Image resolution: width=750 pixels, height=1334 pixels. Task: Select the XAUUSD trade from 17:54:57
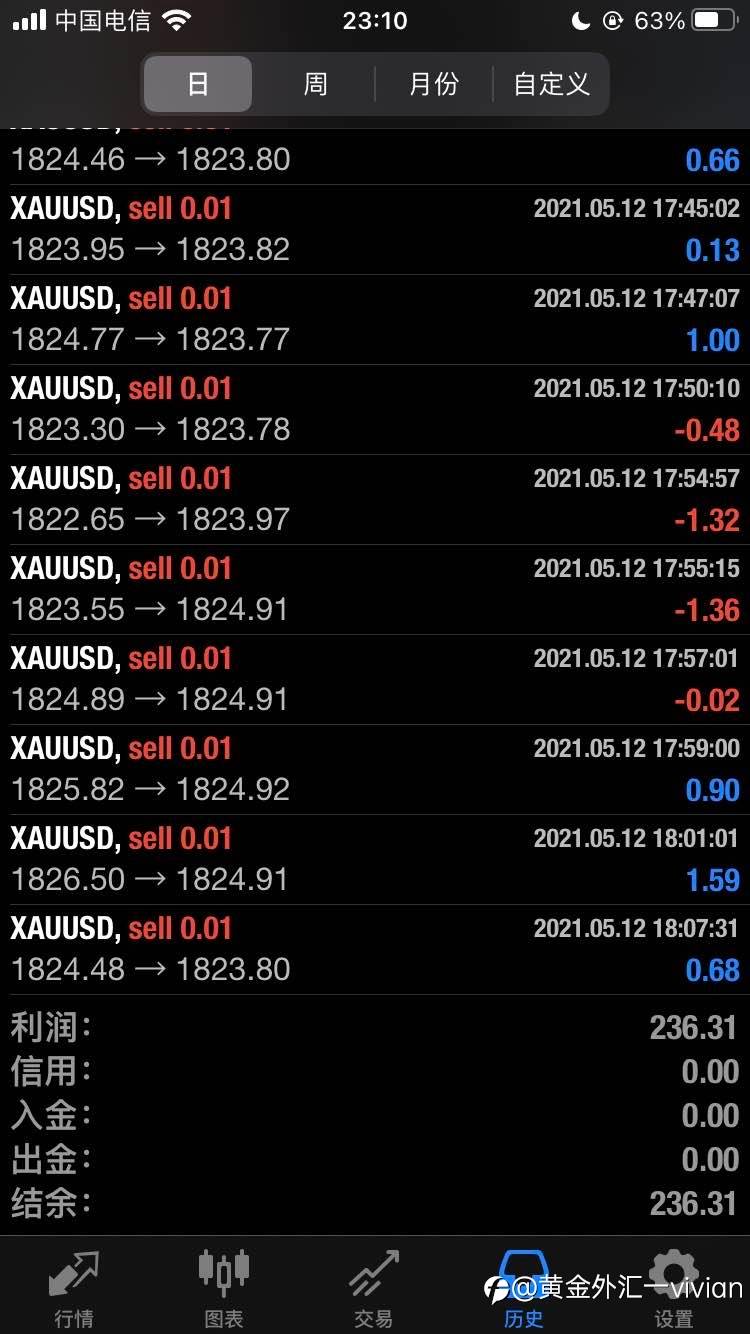coord(375,499)
